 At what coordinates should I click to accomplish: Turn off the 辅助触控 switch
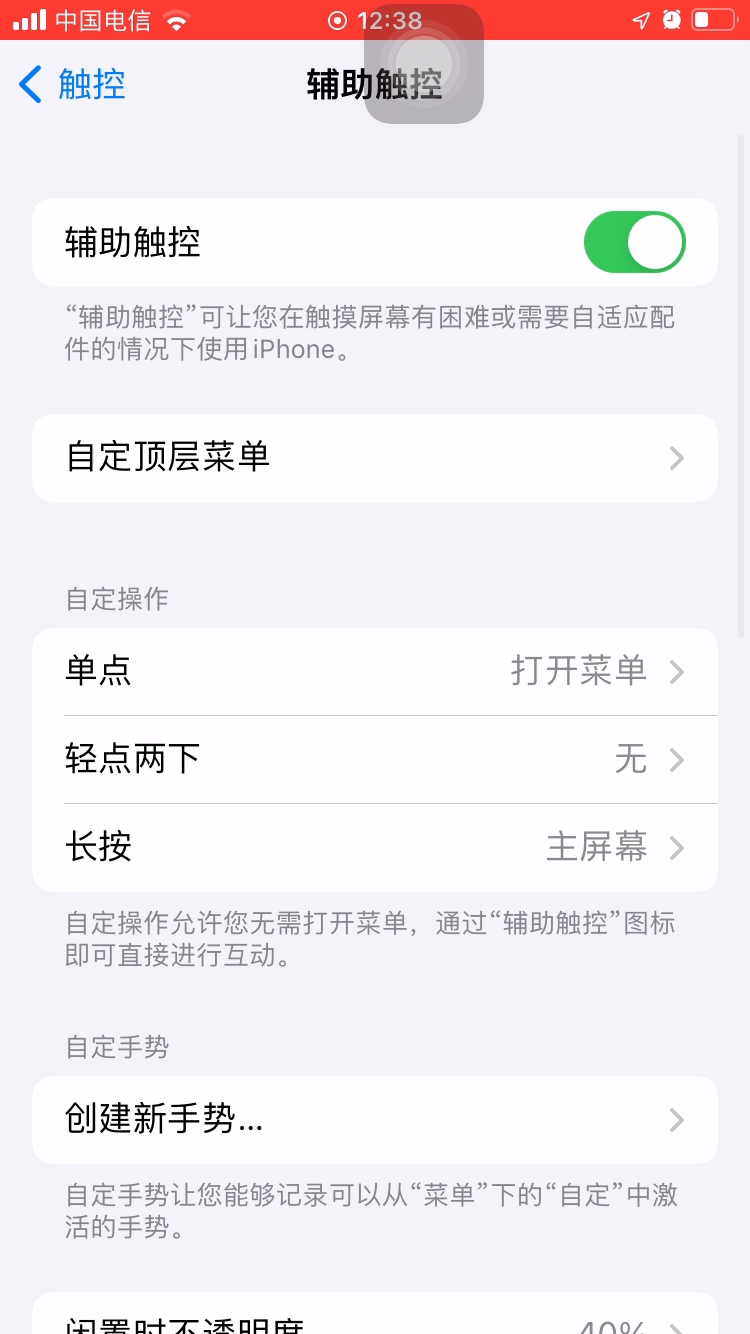[635, 242]
